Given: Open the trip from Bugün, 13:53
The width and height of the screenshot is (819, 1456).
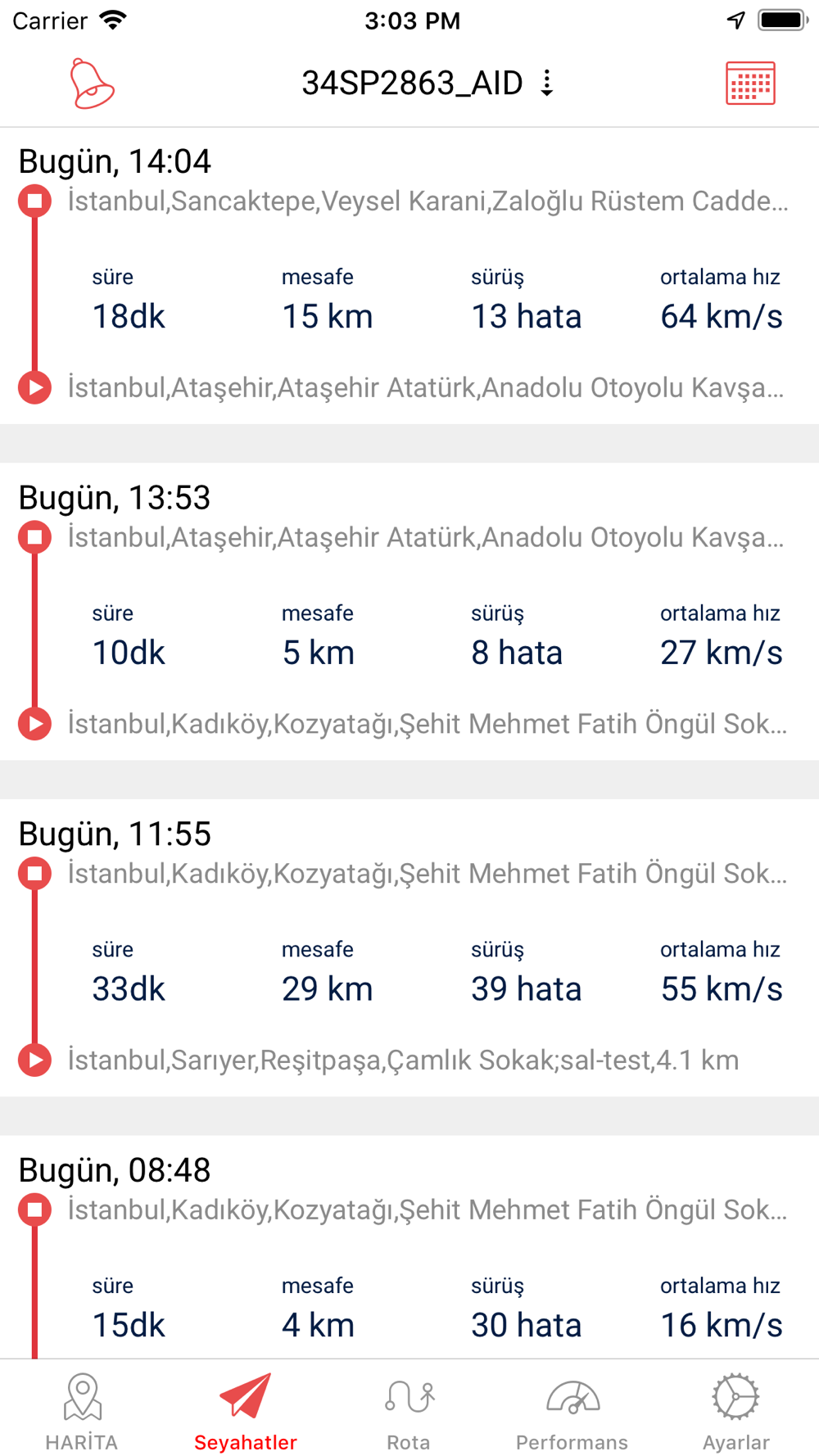Looking at the screenshot, I should [409, 612].
